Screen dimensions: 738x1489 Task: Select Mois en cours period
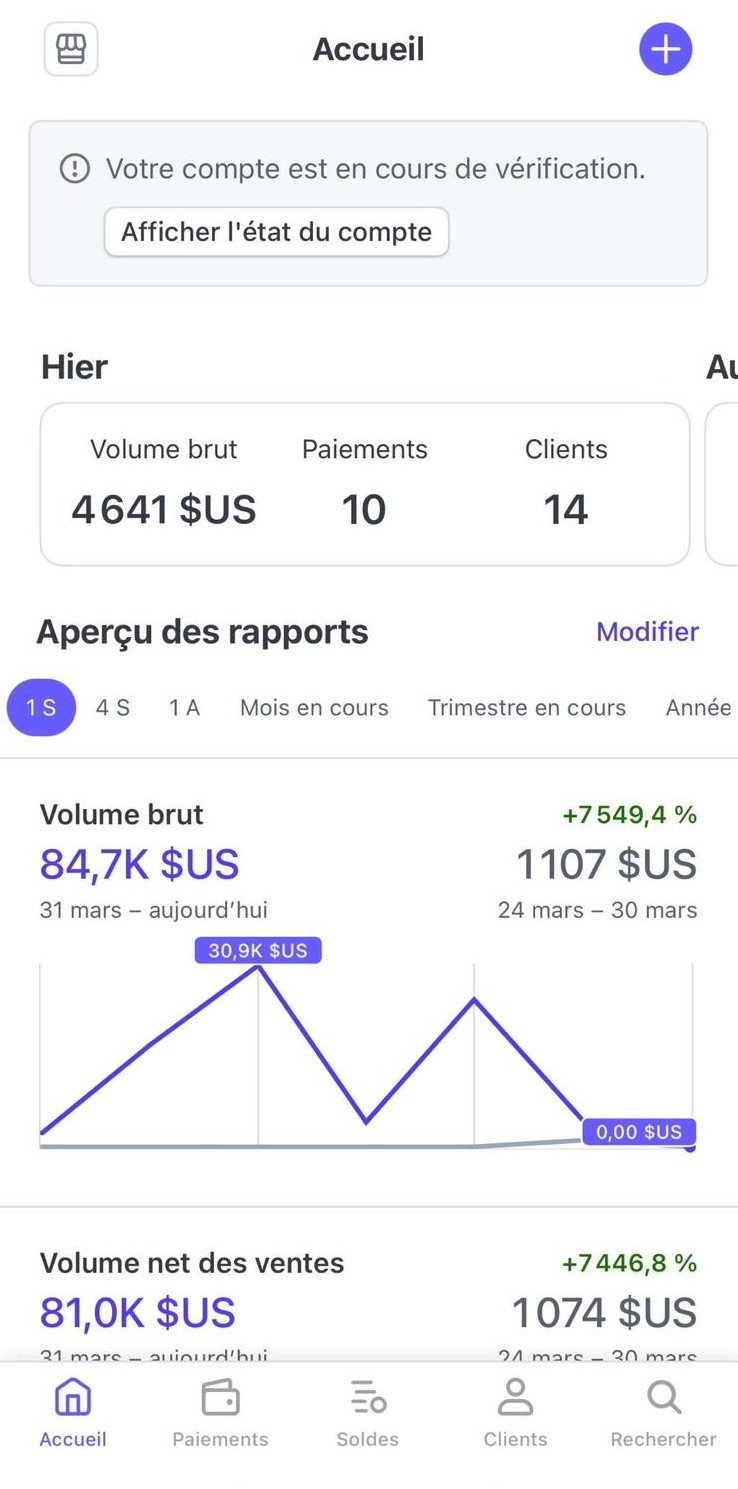click(x=314, y=708)
